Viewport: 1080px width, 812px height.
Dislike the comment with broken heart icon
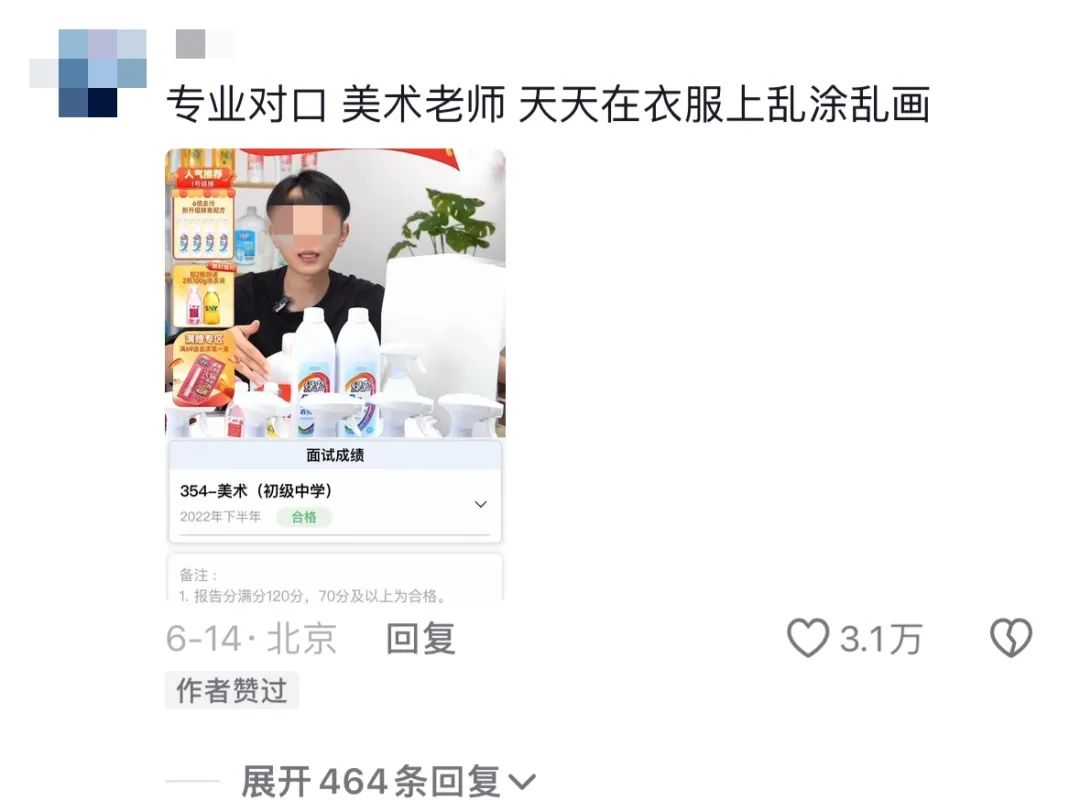coord(1010,638)
